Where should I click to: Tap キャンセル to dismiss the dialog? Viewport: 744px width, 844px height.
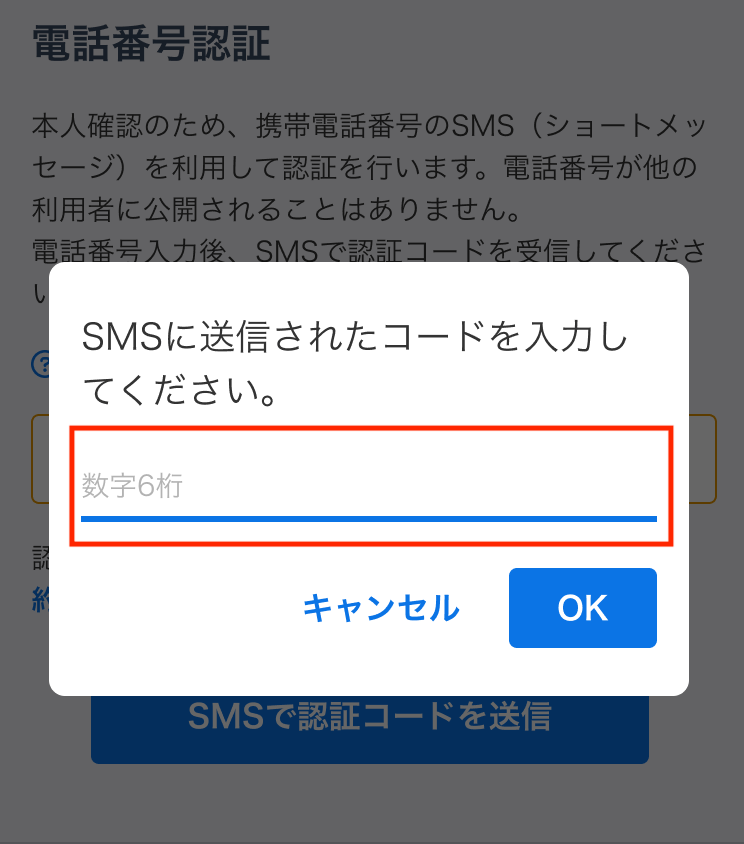[x=381, y=608]
